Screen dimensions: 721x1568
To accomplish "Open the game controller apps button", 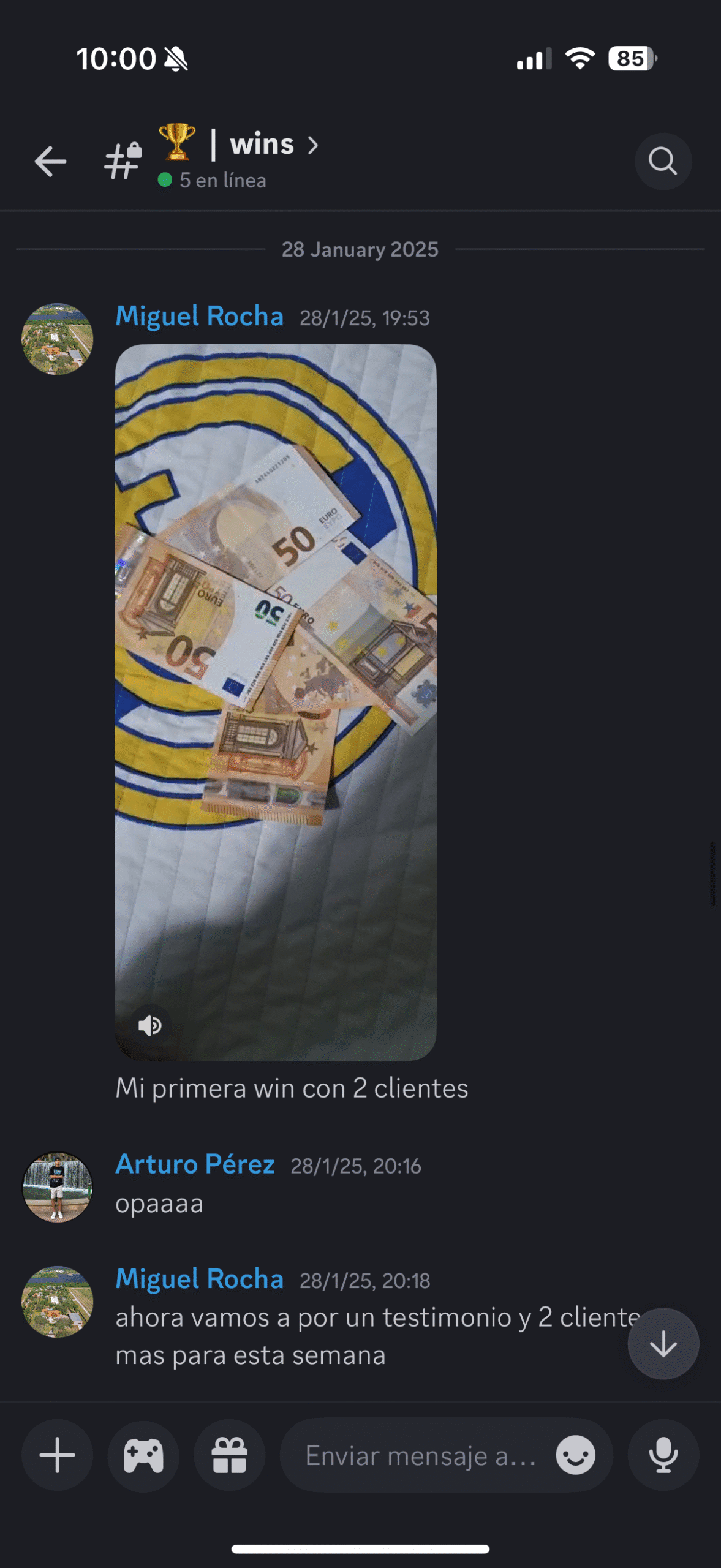I will tap(143, 1455).
